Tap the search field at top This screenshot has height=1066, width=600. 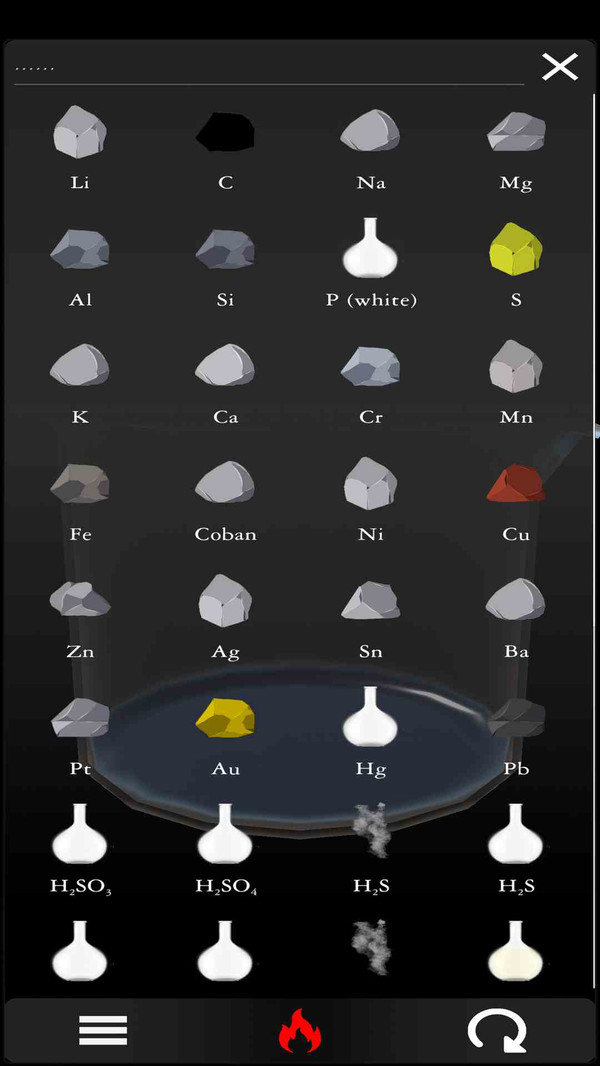click(268, 68)
